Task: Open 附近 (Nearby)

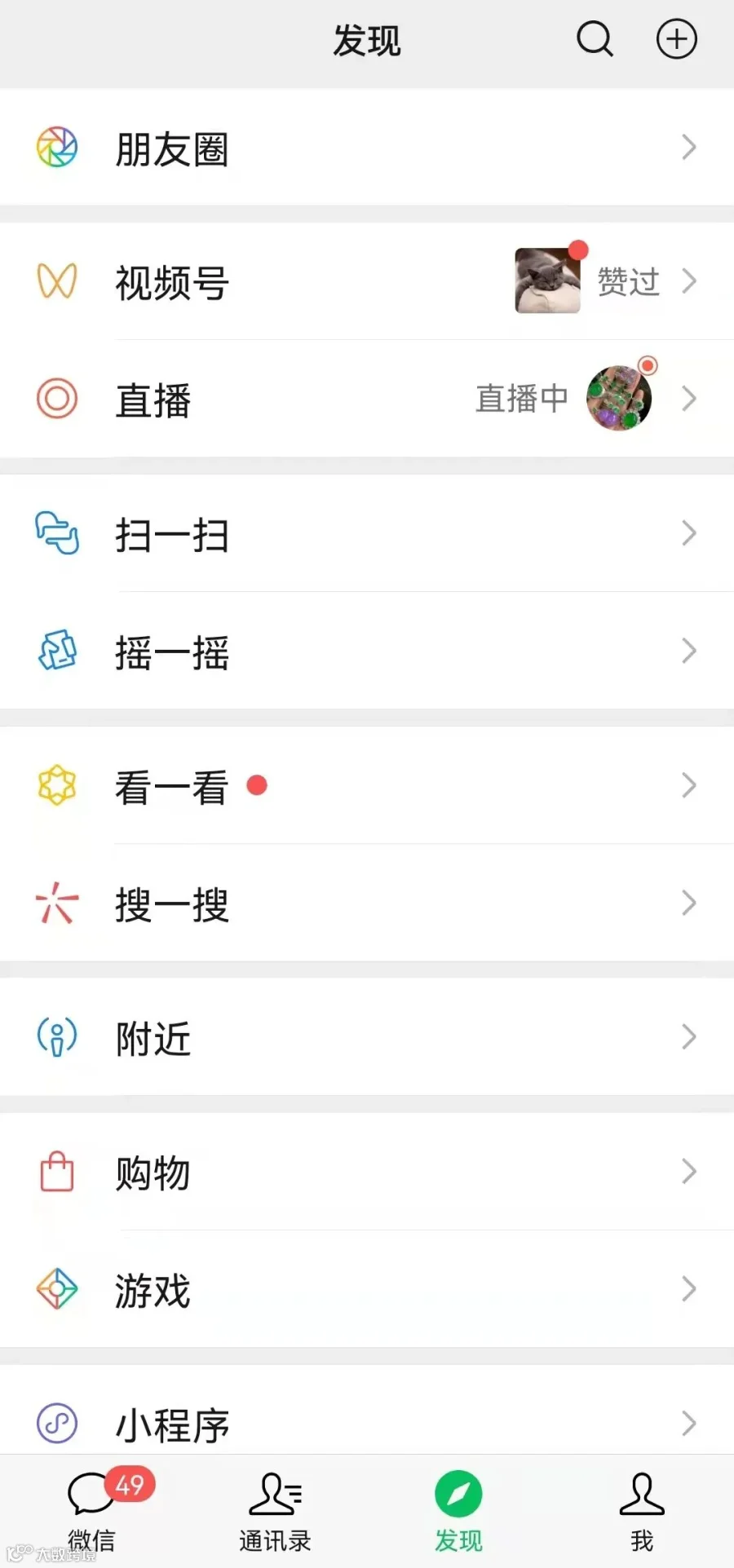Action: point(367,1037)
